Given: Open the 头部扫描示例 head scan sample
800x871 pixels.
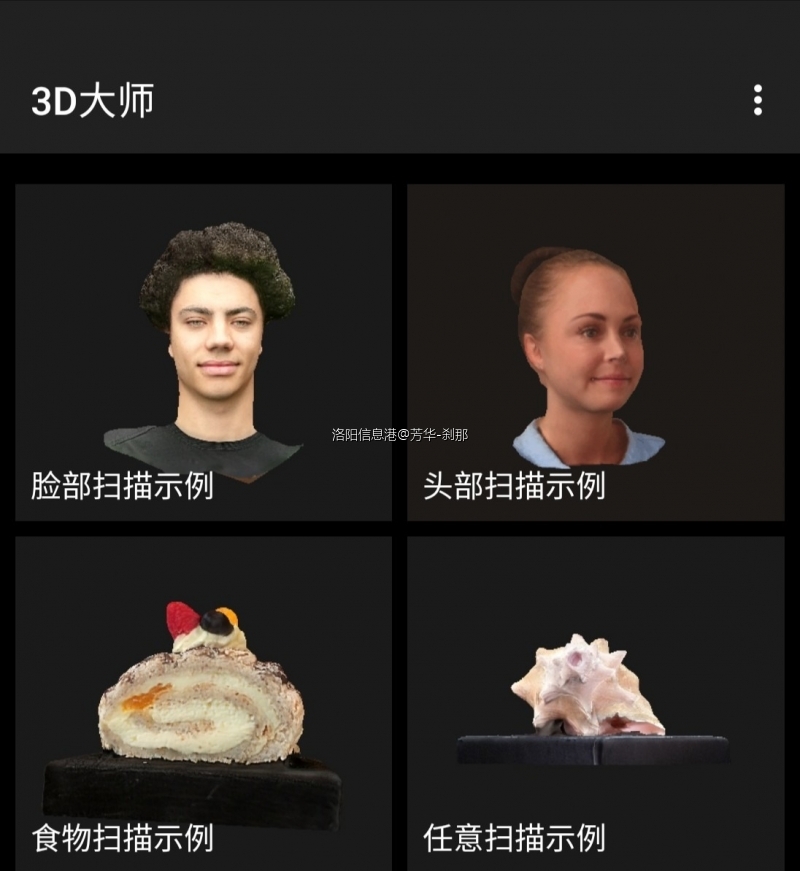Looking at the screenshot, I should point(595,352).
